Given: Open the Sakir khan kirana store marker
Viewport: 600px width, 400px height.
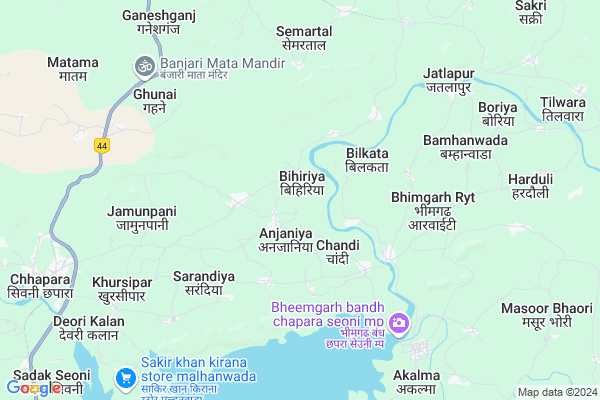Looking at the screenshot, I should point(126,378).
